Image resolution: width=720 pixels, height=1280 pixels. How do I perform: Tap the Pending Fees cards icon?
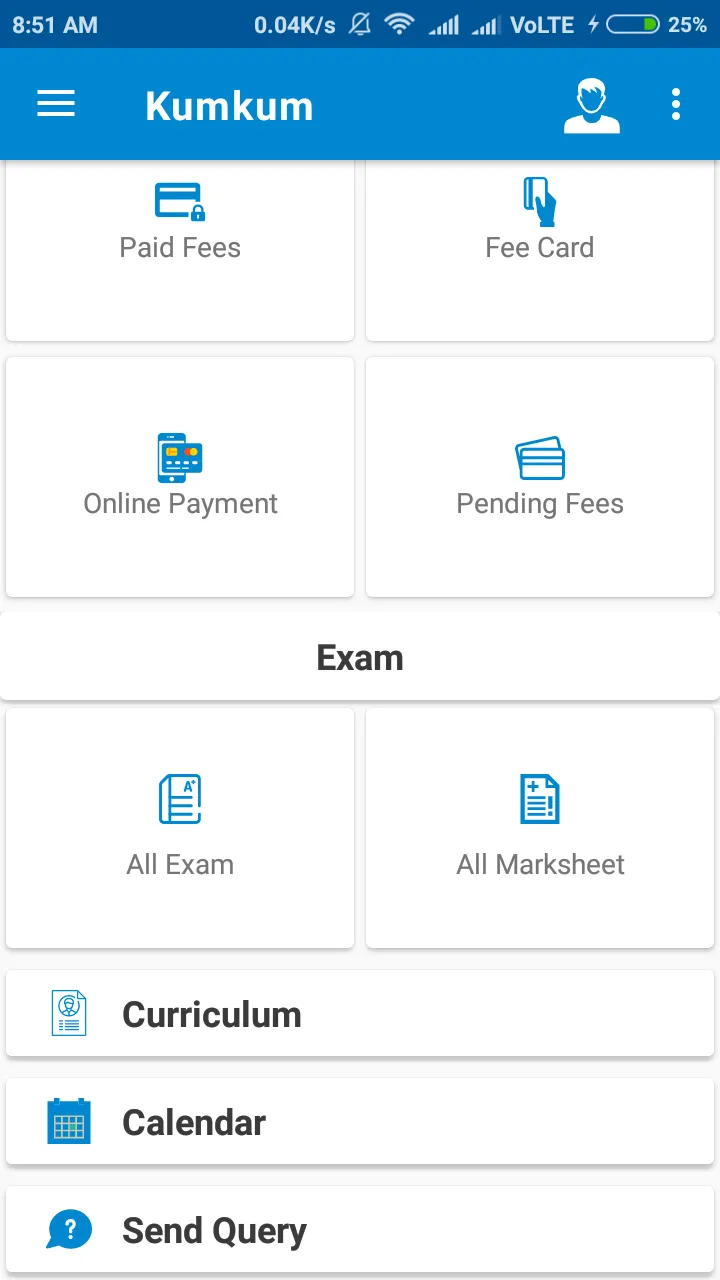click(x=540, y=458)
